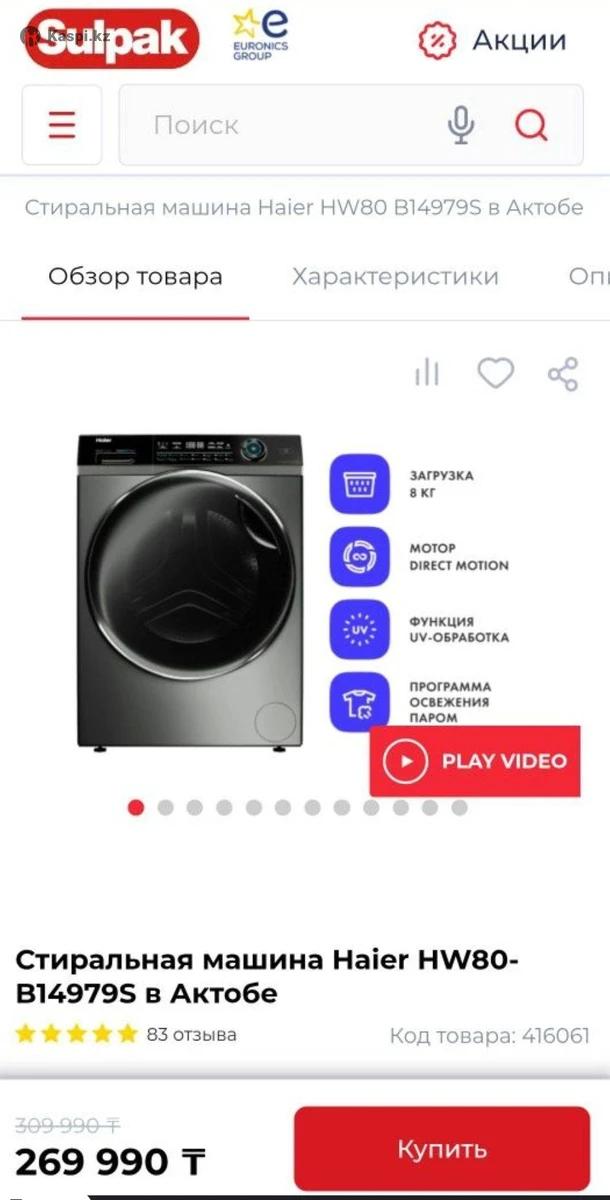Add the product to favorites with the heart

(x=495, y=373)
